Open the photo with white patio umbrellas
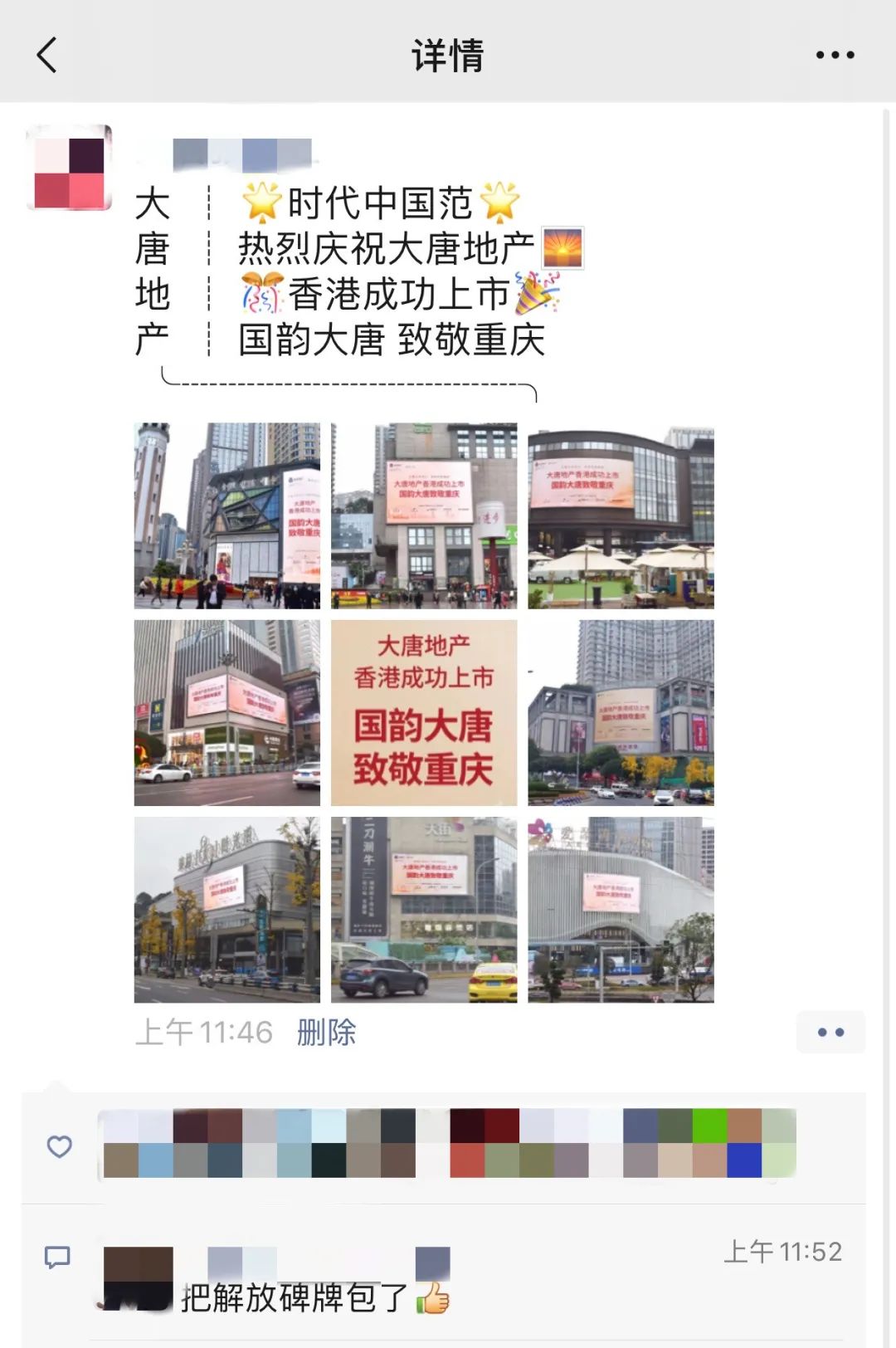 coord(621,515)
